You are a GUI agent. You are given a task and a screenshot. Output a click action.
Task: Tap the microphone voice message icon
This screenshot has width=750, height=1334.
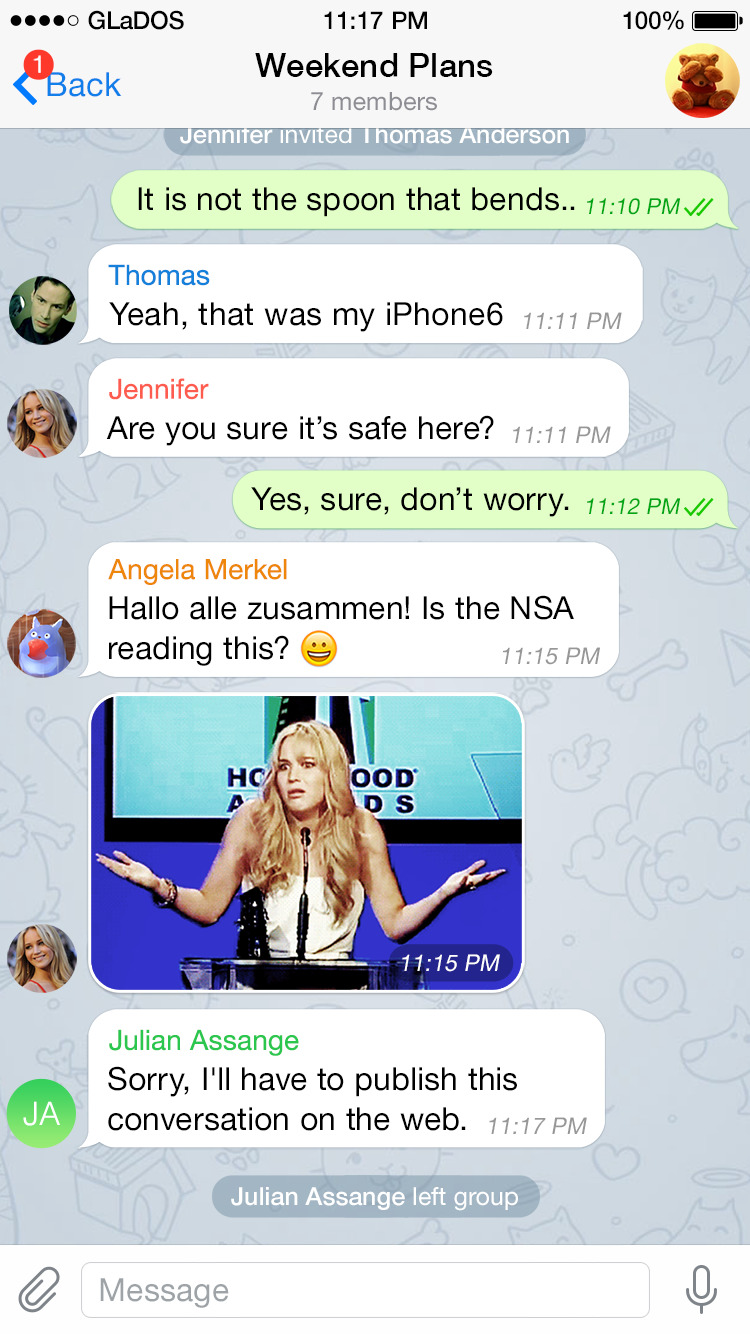tap(701, 1289)
